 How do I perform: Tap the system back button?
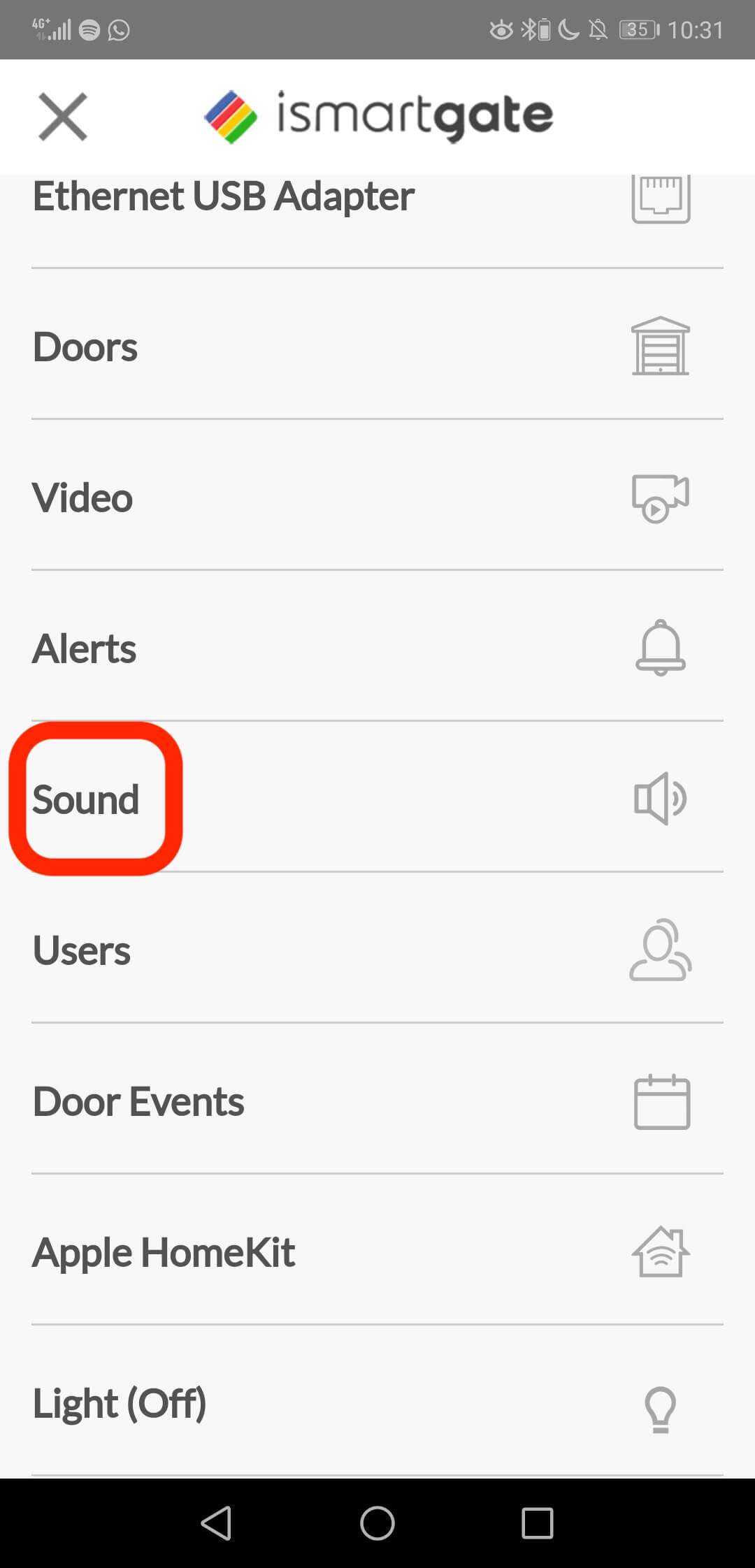217,1523
